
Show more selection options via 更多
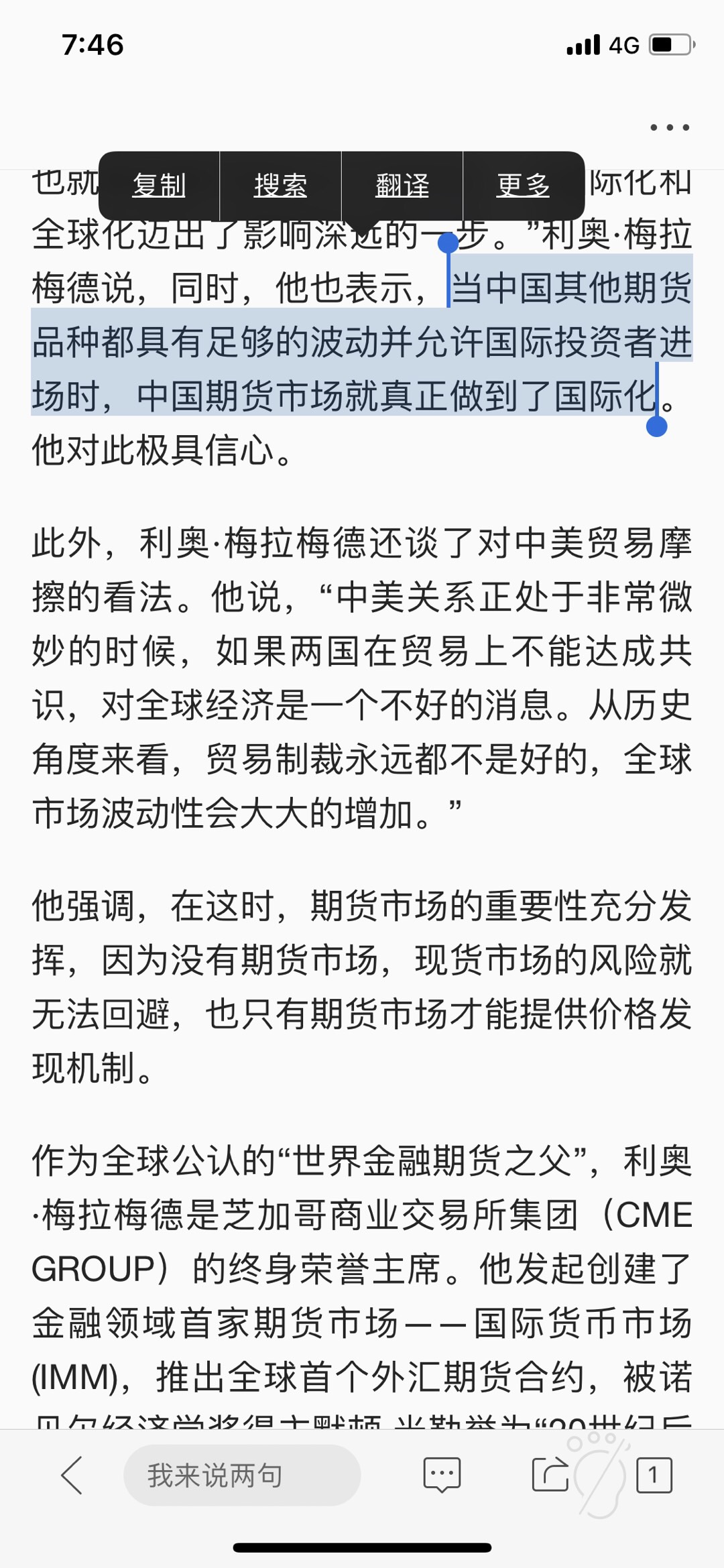[x=523, y=186]
